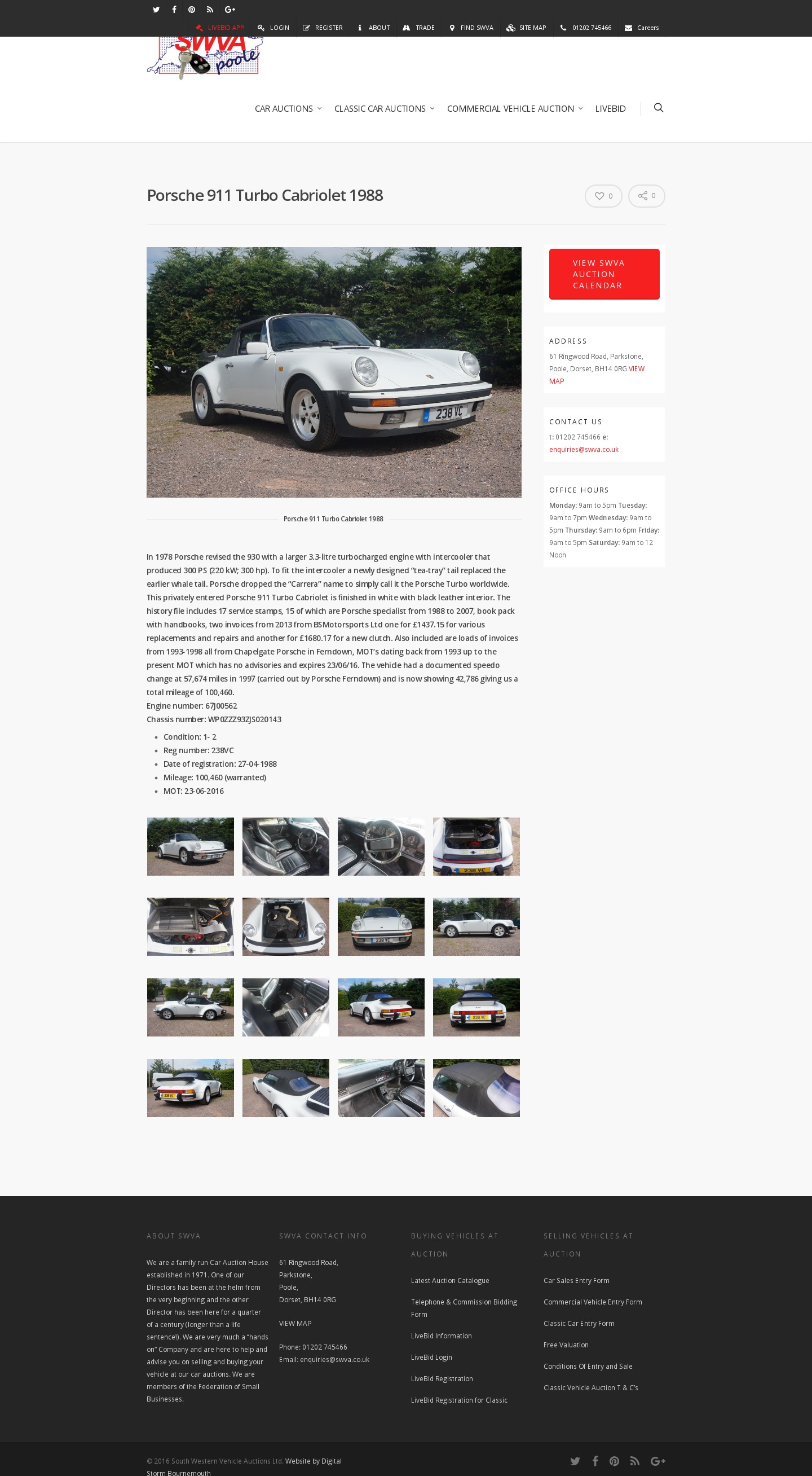Expand Commercial Vehicle Auction menu
Viewport: 812px width, 1476px height.
coord(514,109)
